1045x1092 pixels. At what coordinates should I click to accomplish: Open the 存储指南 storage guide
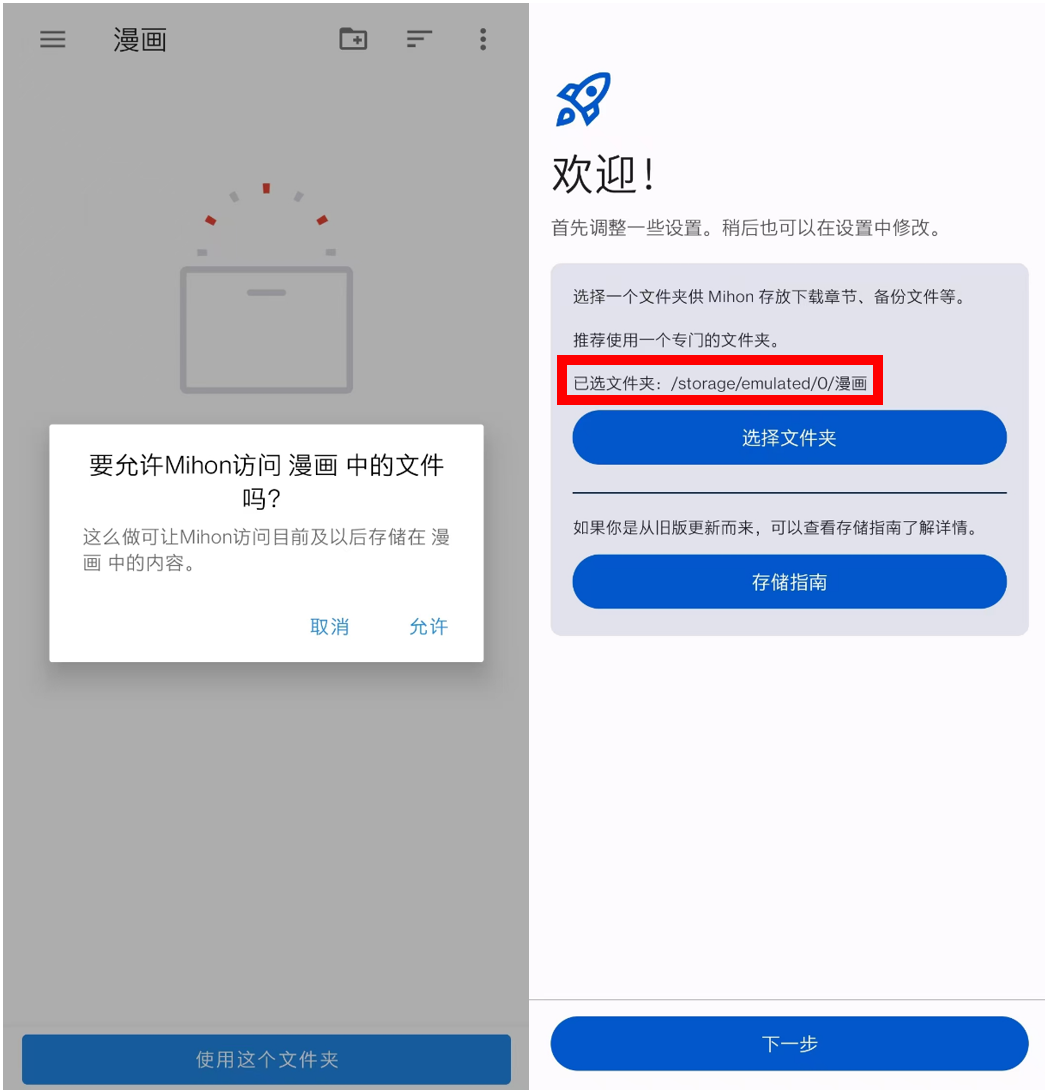[x=789, y=582]
